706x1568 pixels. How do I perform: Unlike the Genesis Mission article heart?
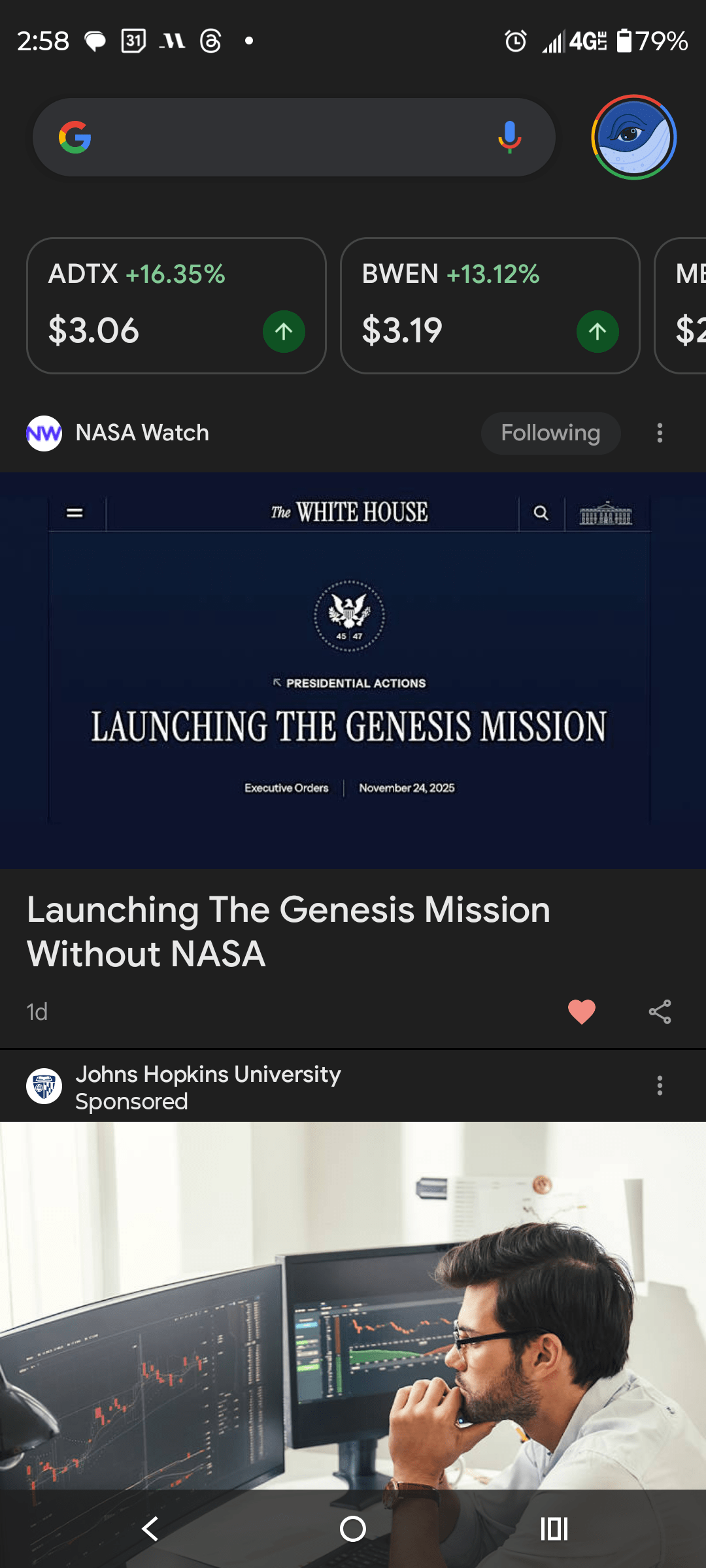click(581, 1012)
